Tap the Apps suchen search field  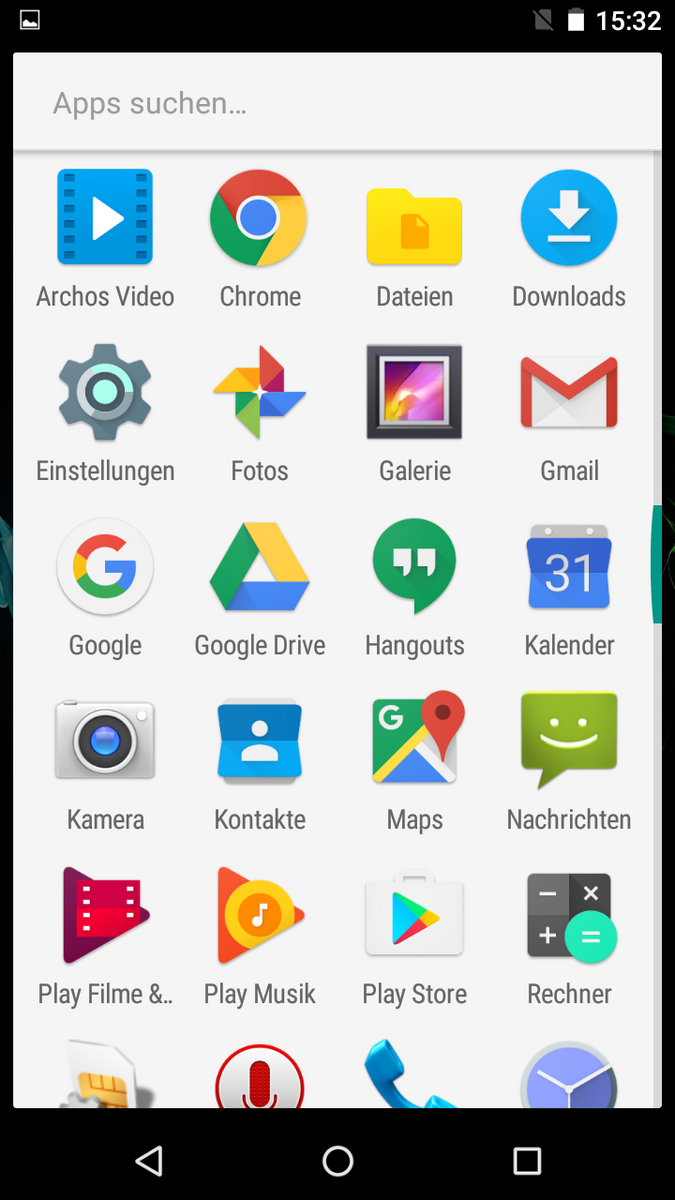[337, 103]
